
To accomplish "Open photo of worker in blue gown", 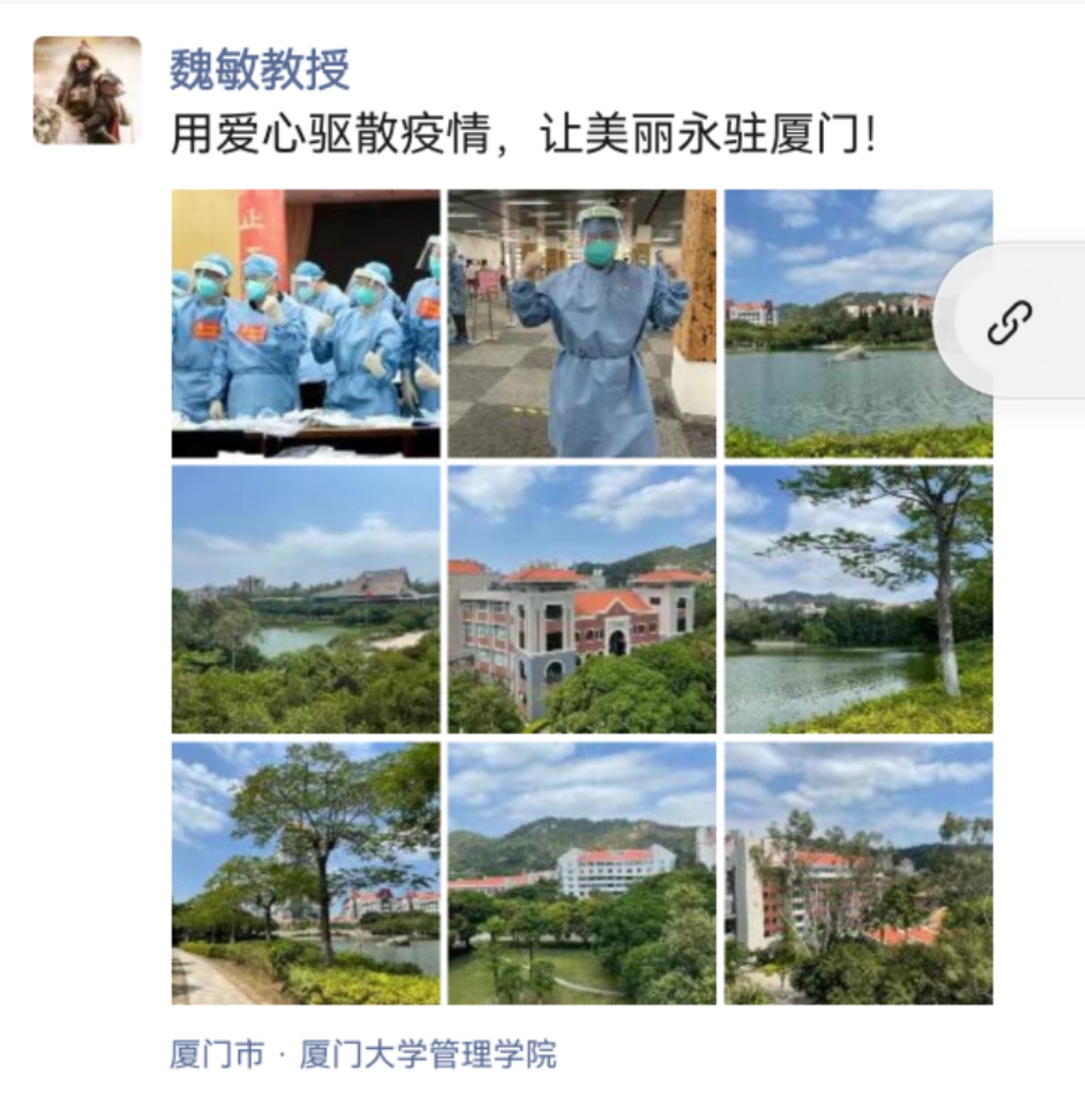I will click(581, 324).
